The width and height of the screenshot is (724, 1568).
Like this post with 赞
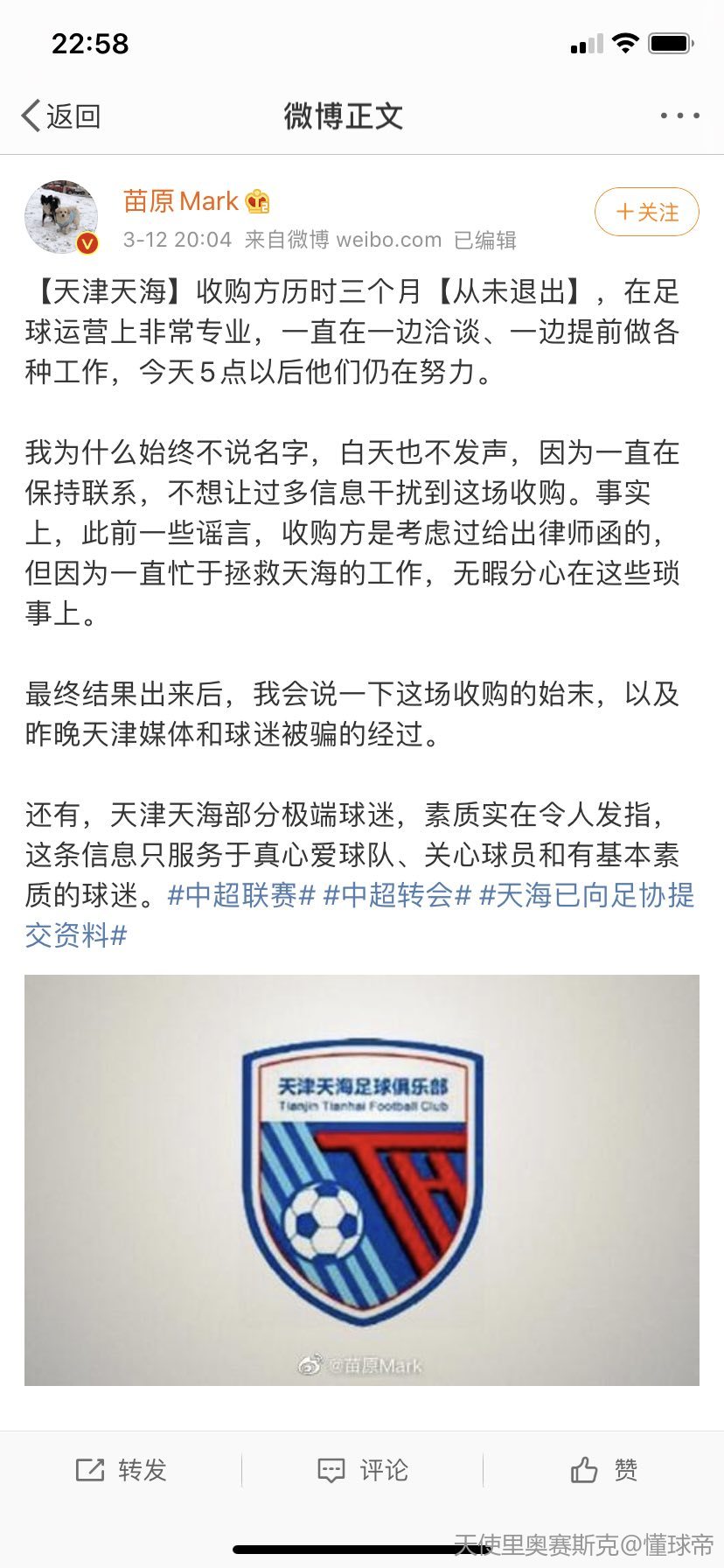[603, 1470]
